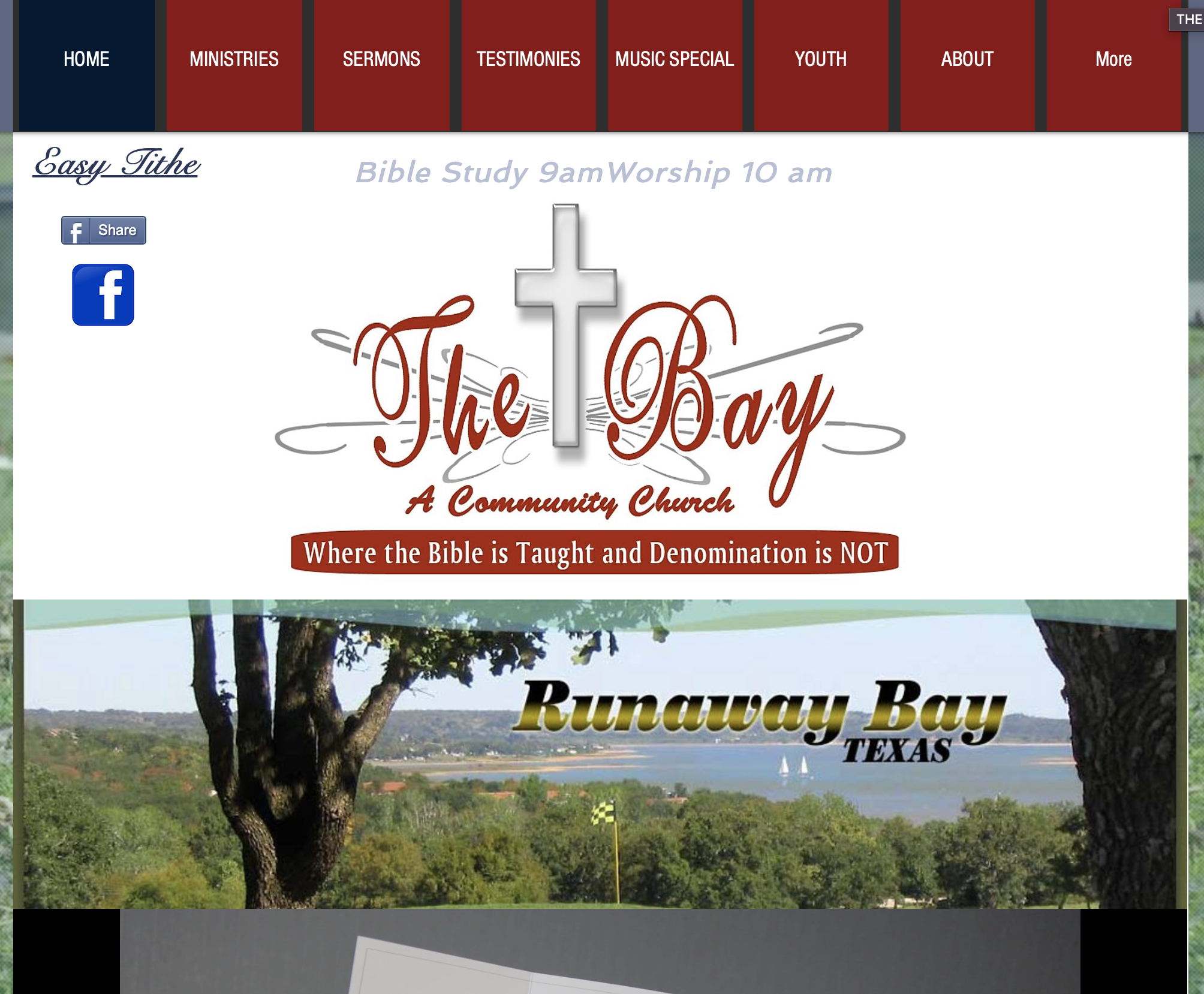Go to the About page
This screenshot has width=1204, height=994.
[x=967, y=59]
